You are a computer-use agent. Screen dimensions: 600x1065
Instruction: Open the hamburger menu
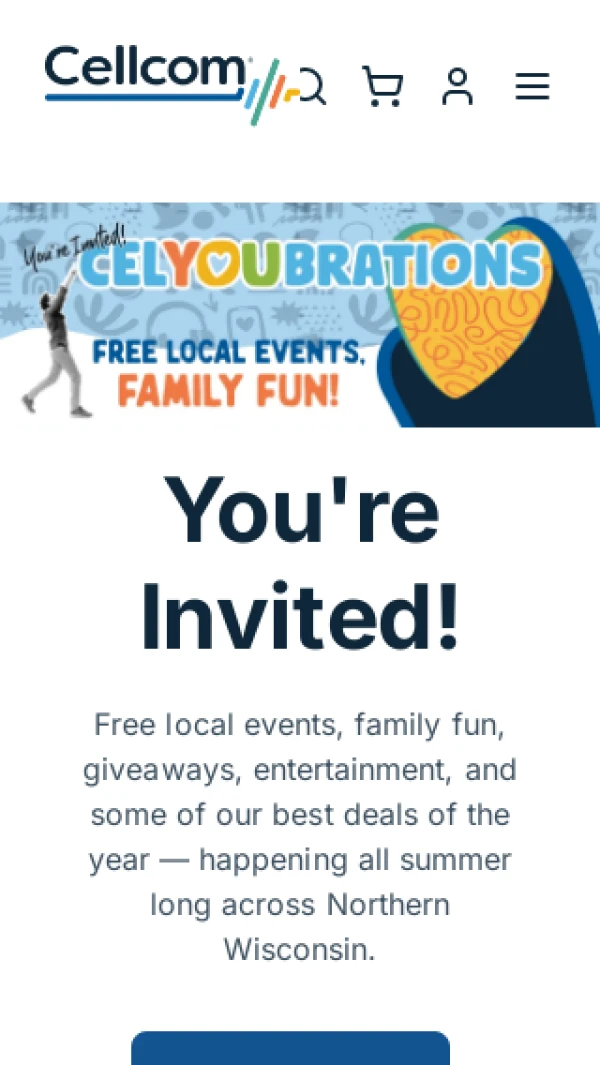click(532, 86)
